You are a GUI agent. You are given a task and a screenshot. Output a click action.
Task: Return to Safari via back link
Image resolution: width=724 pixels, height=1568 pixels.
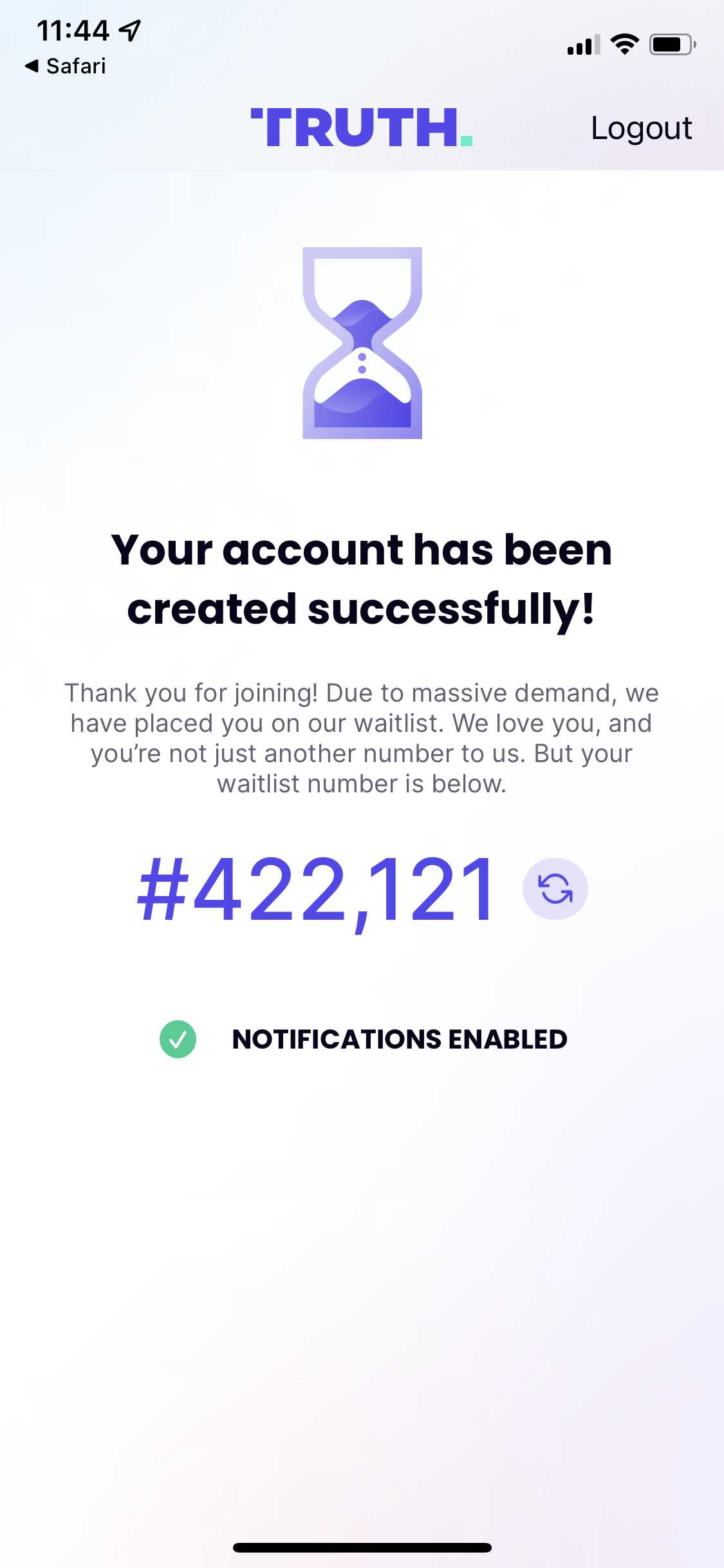point(65,66)
